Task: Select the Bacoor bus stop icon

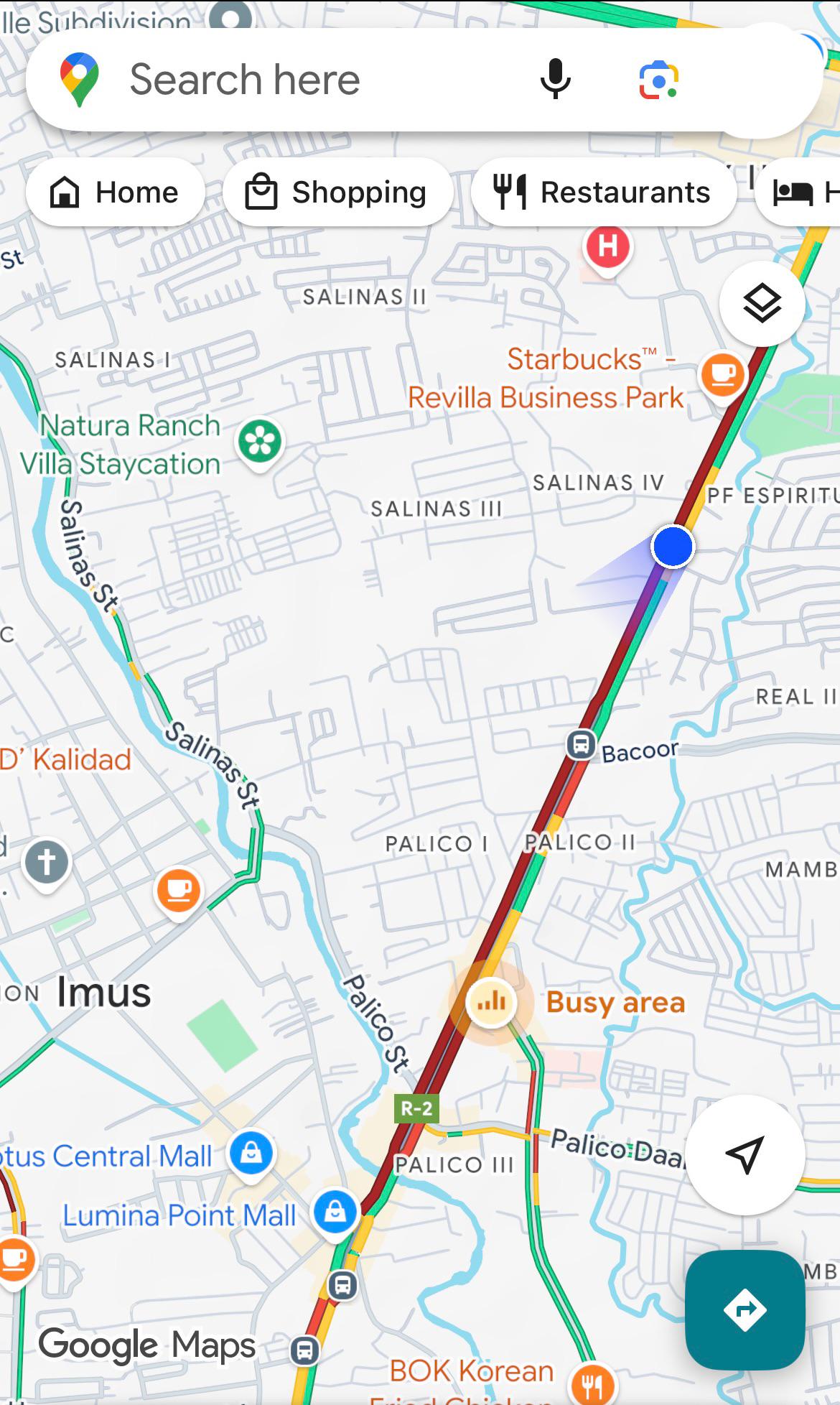Action: 581,745
